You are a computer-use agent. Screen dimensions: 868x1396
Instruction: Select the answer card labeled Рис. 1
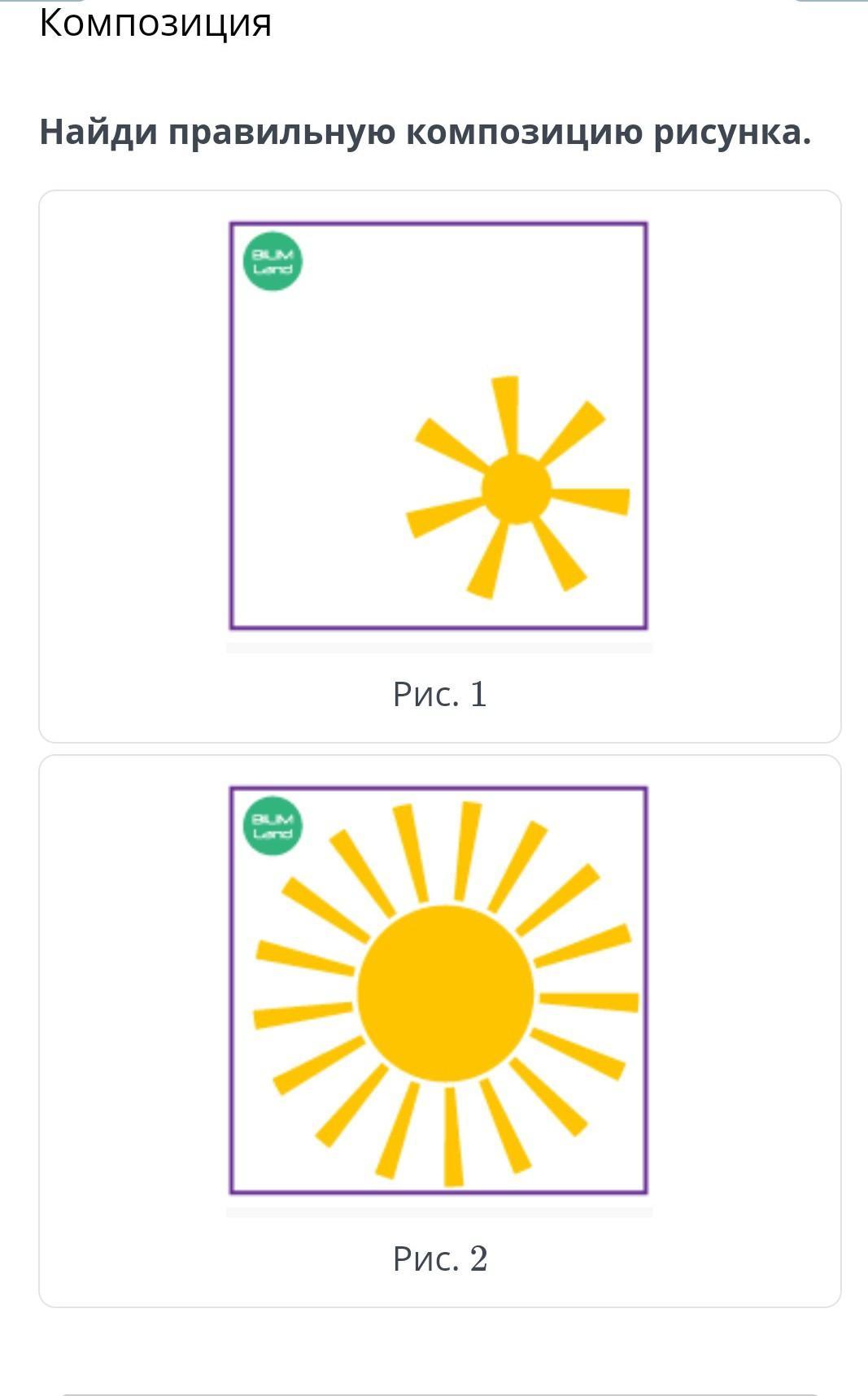tap(439, 466)
